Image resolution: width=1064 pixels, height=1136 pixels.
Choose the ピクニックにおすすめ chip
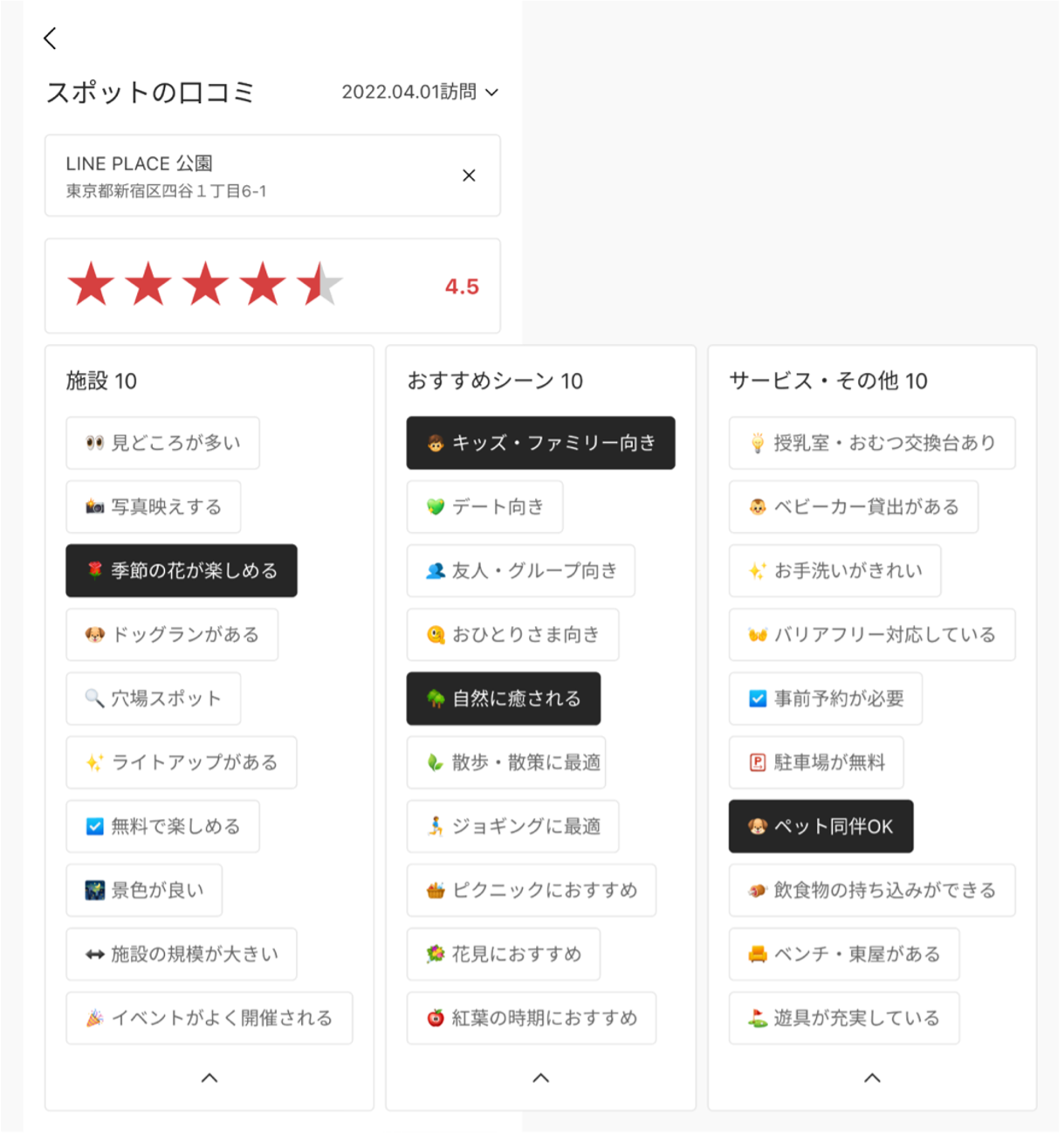tap(531, 890)
